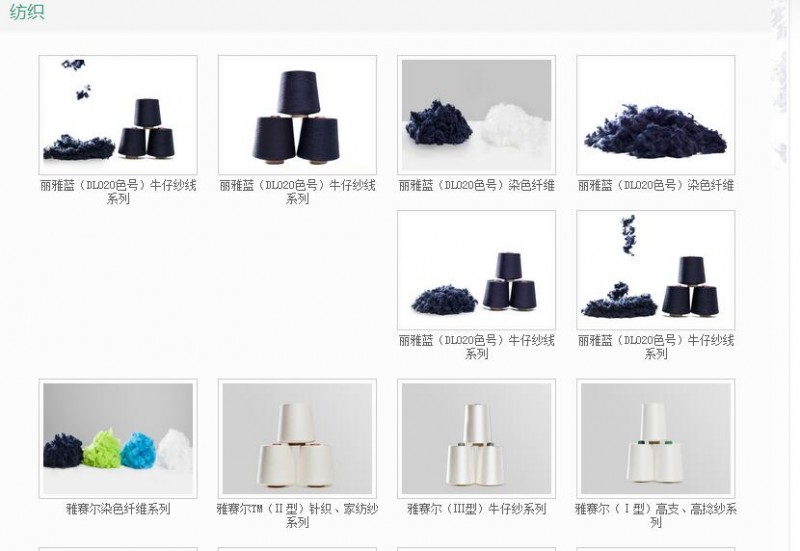Select 雅赛尔（I型）高支、高捻纱系列 tile

[655, 438]
